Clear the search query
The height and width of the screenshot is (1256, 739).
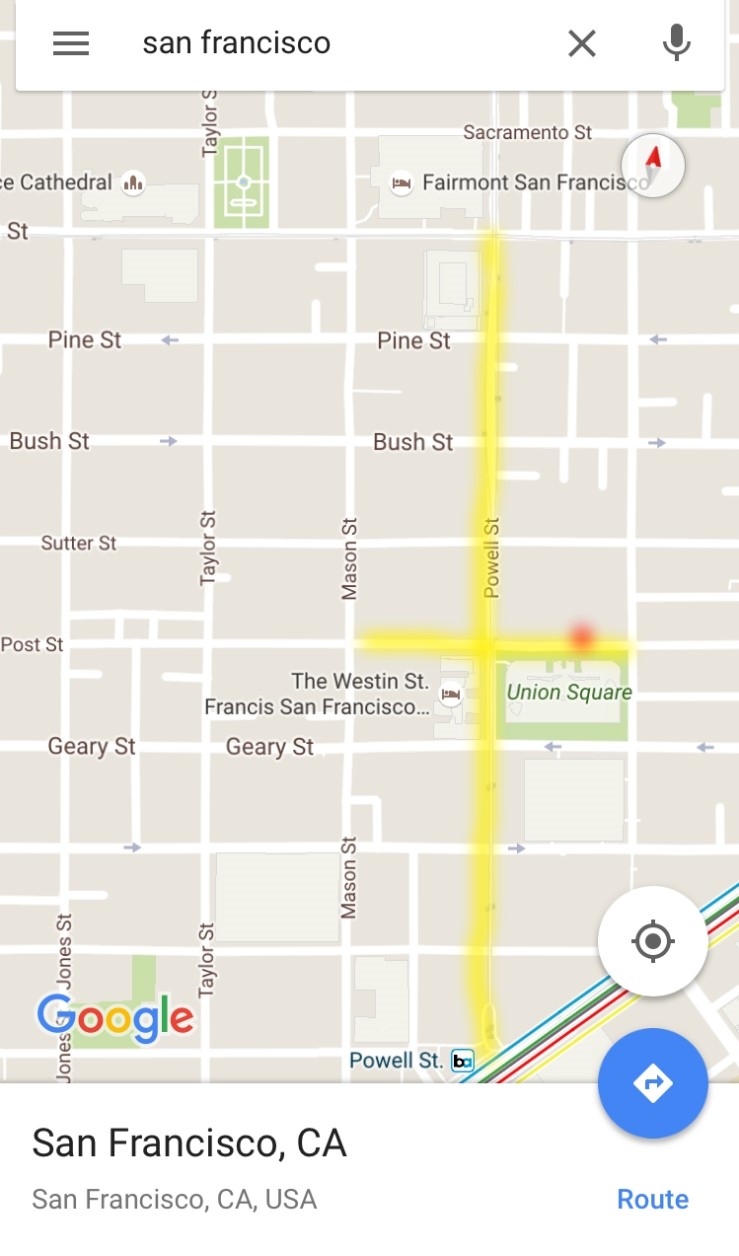[581, 43]
